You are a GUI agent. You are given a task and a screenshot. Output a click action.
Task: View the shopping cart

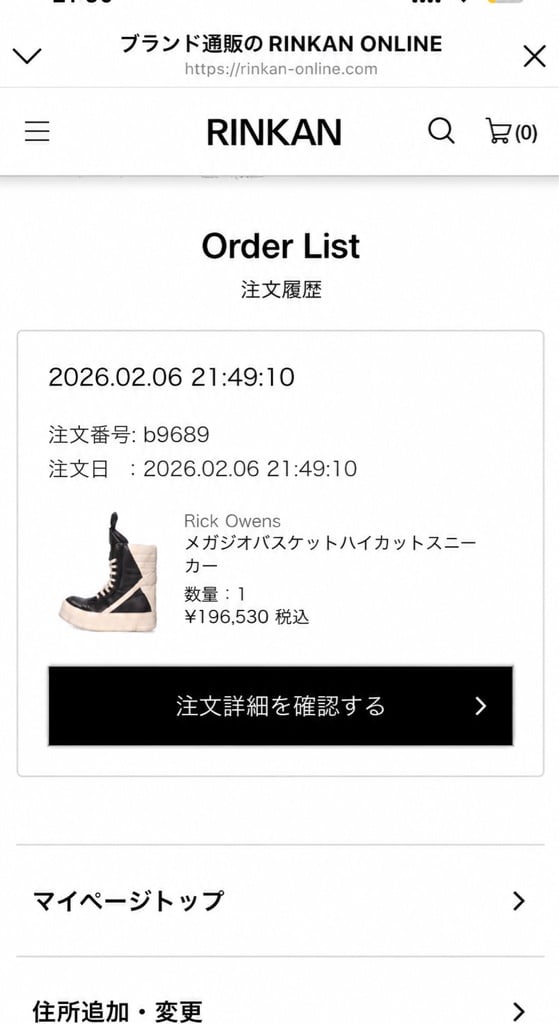click(511, 132)
